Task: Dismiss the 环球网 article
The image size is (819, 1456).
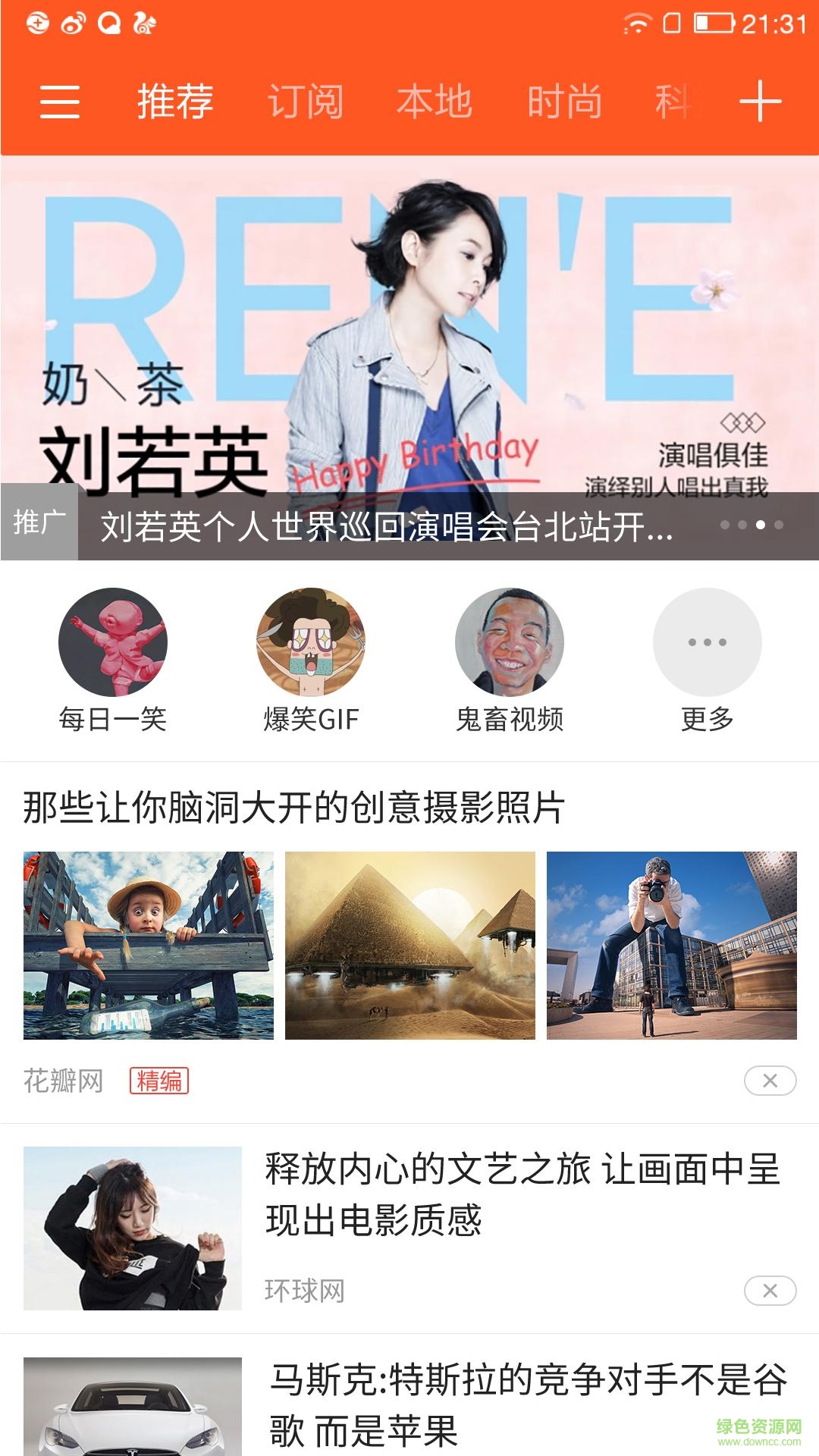Action: click(770, 1291)
